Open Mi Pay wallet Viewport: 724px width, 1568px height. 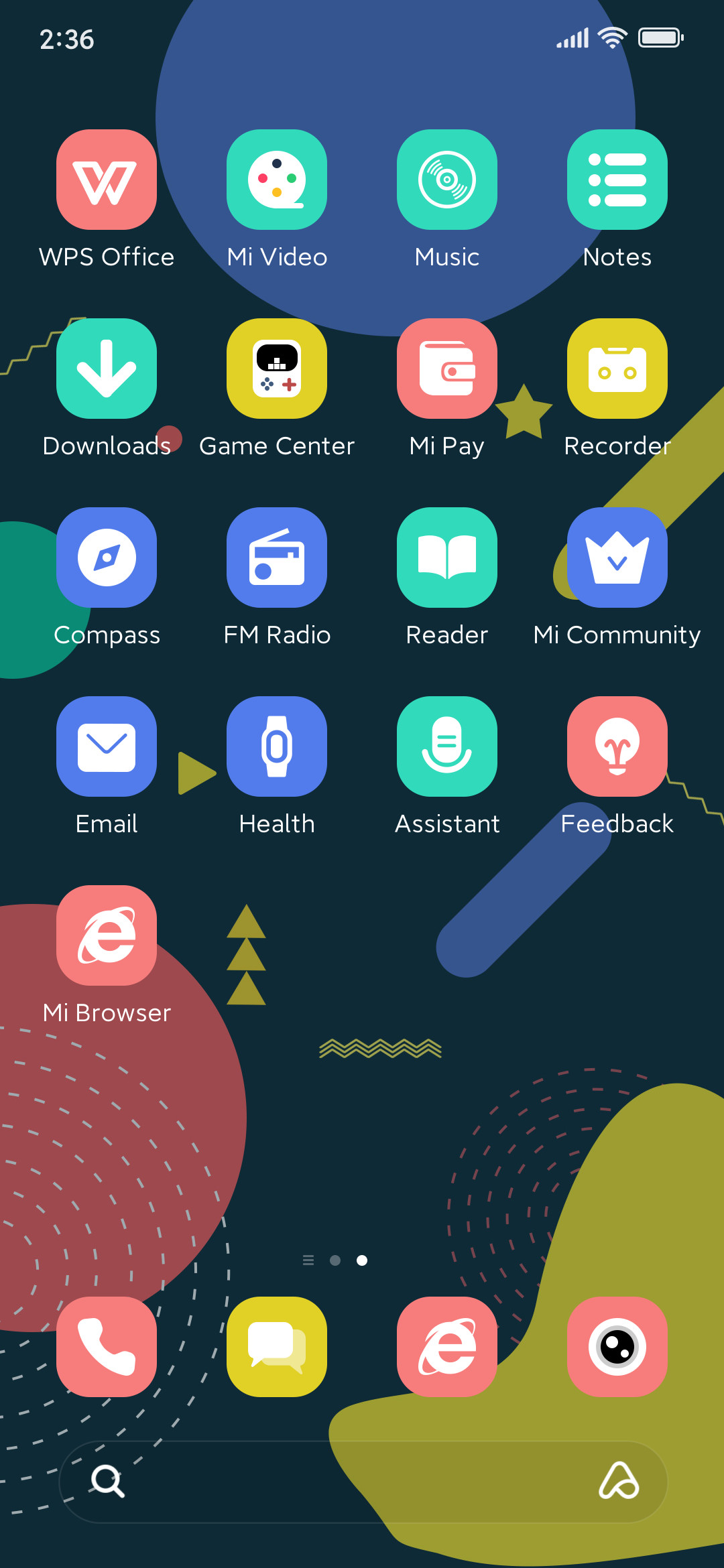(447, 369)
